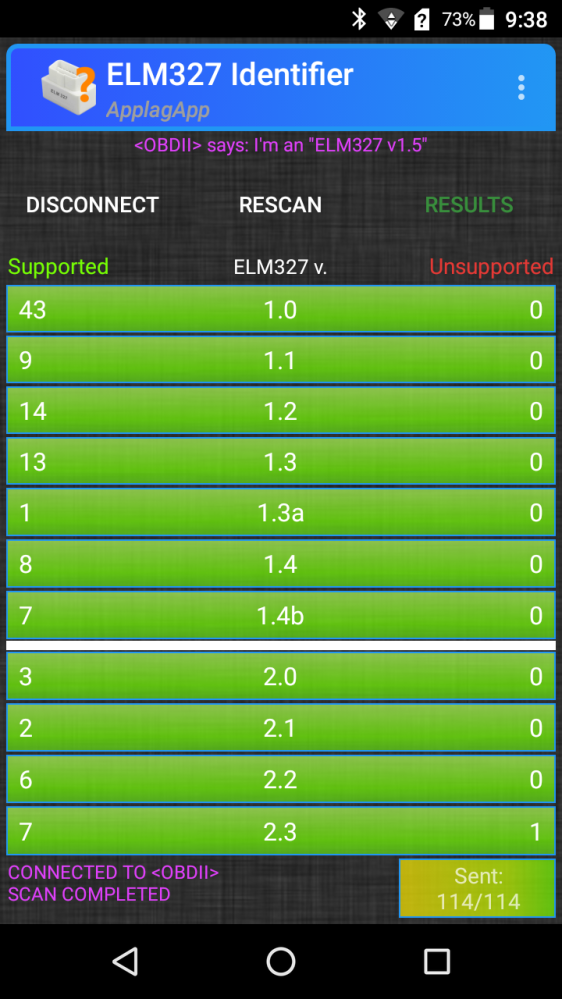Go back using the system back button
This screenshot has width=562, height=999.
pos(125,961)
